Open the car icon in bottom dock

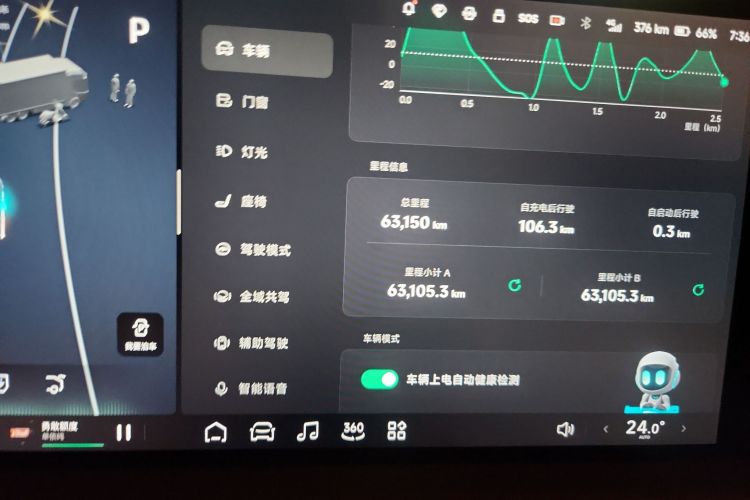(262, 432)
